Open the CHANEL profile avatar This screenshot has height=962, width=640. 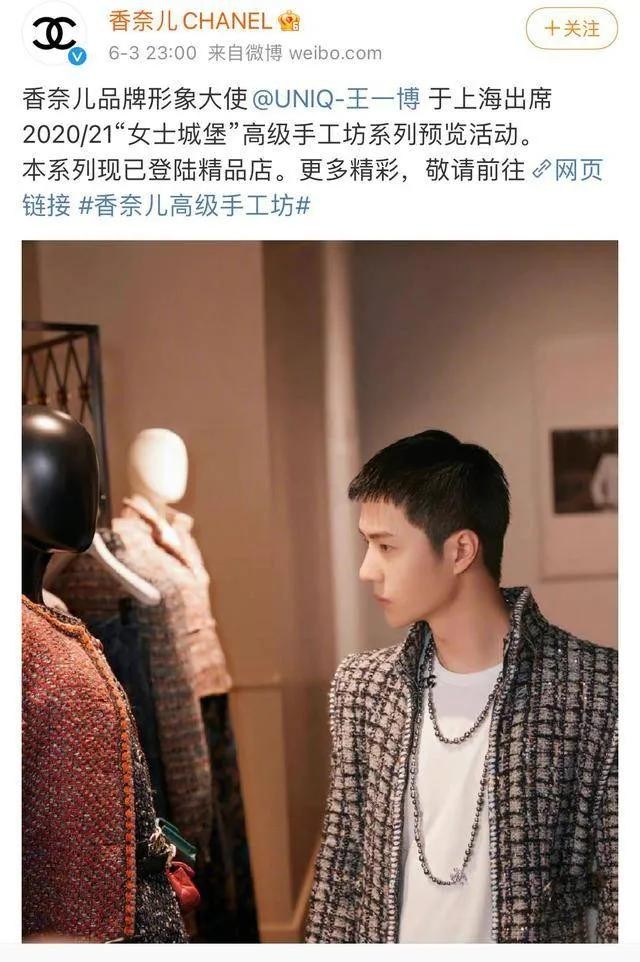[x=55, y=34]
